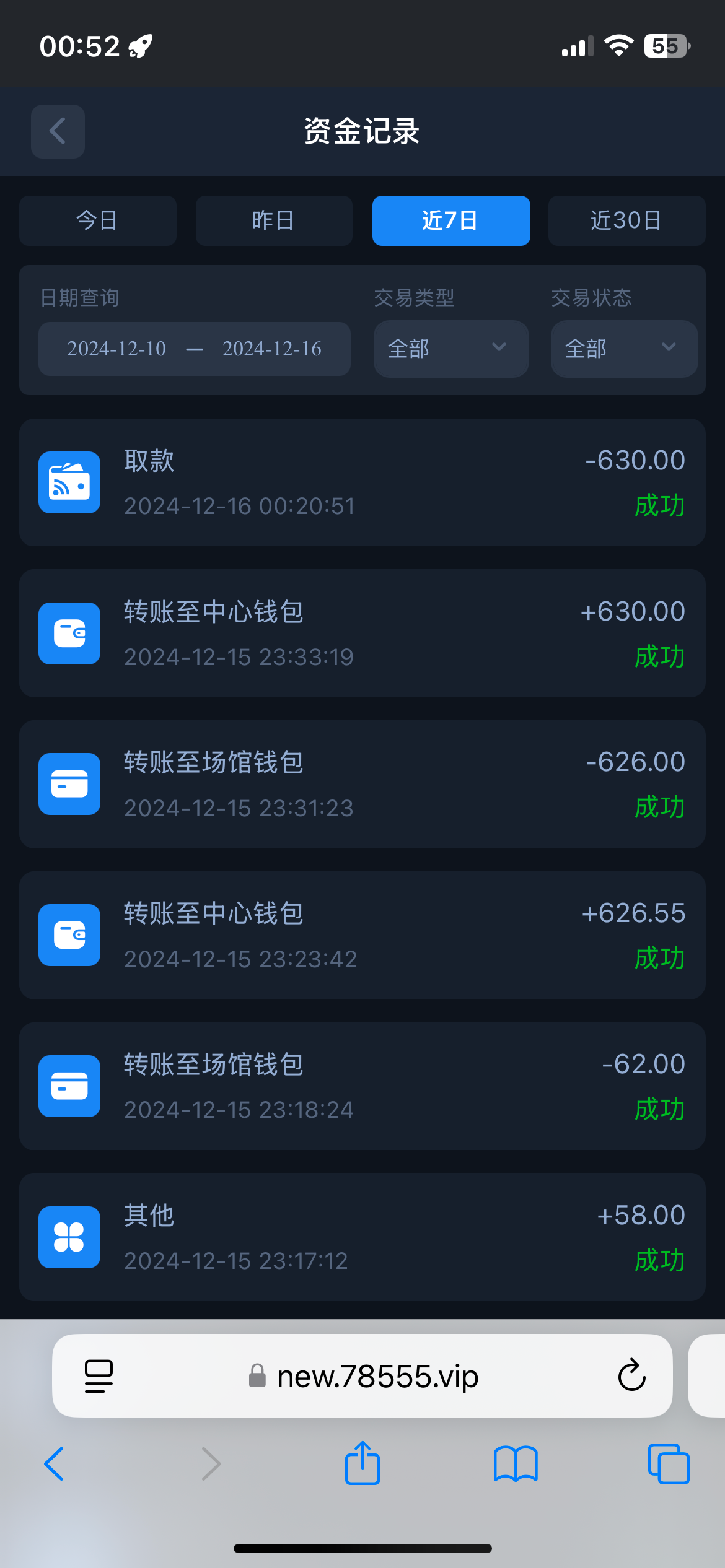
Task: Reload the page in Safari
Action: point(632,1375)
